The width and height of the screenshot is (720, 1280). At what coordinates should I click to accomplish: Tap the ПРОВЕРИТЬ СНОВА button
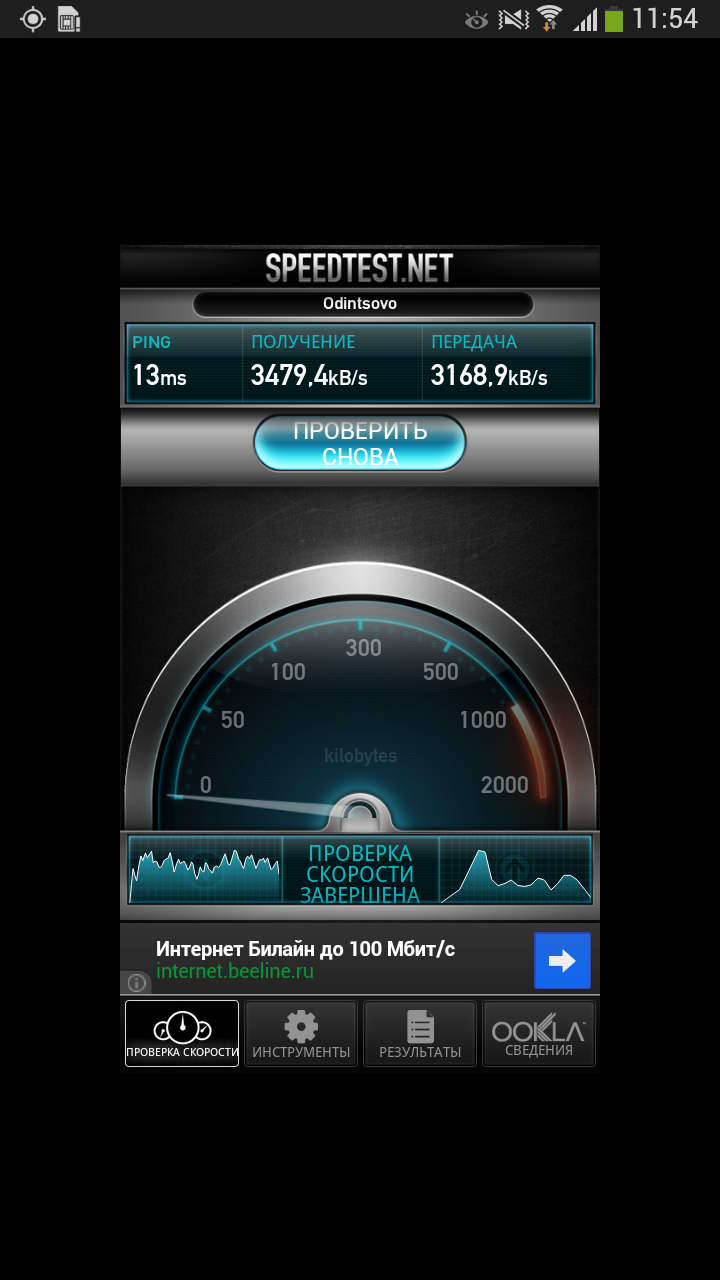pyautogui.click(x=360, y=443)
